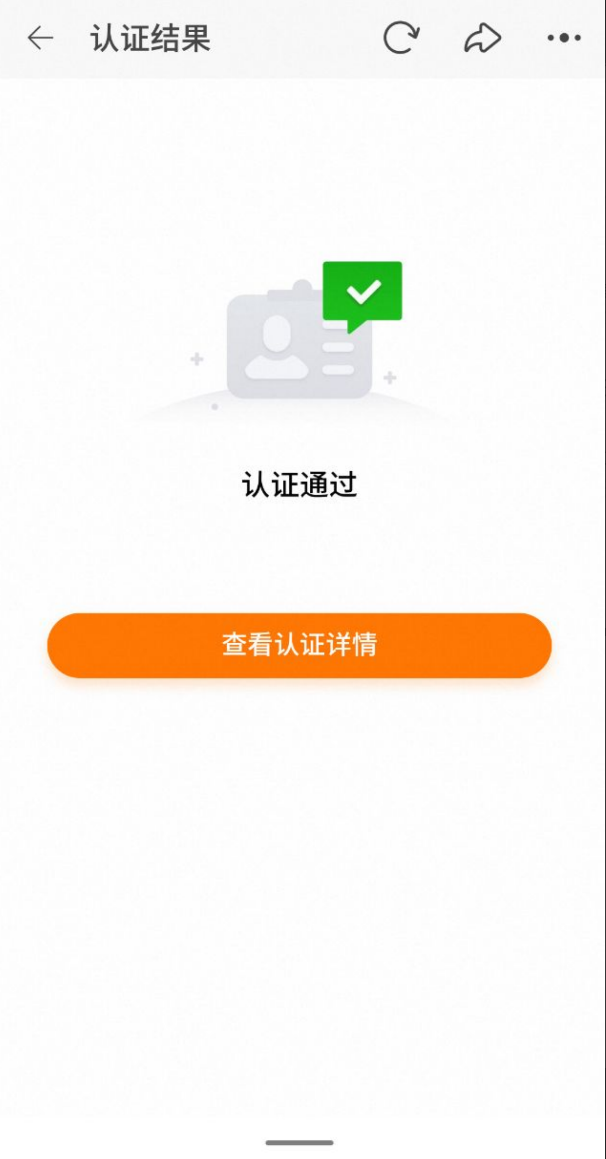Refresh the page
The height and width of the screenshot is (1159, 606).
tap(401, 39)
